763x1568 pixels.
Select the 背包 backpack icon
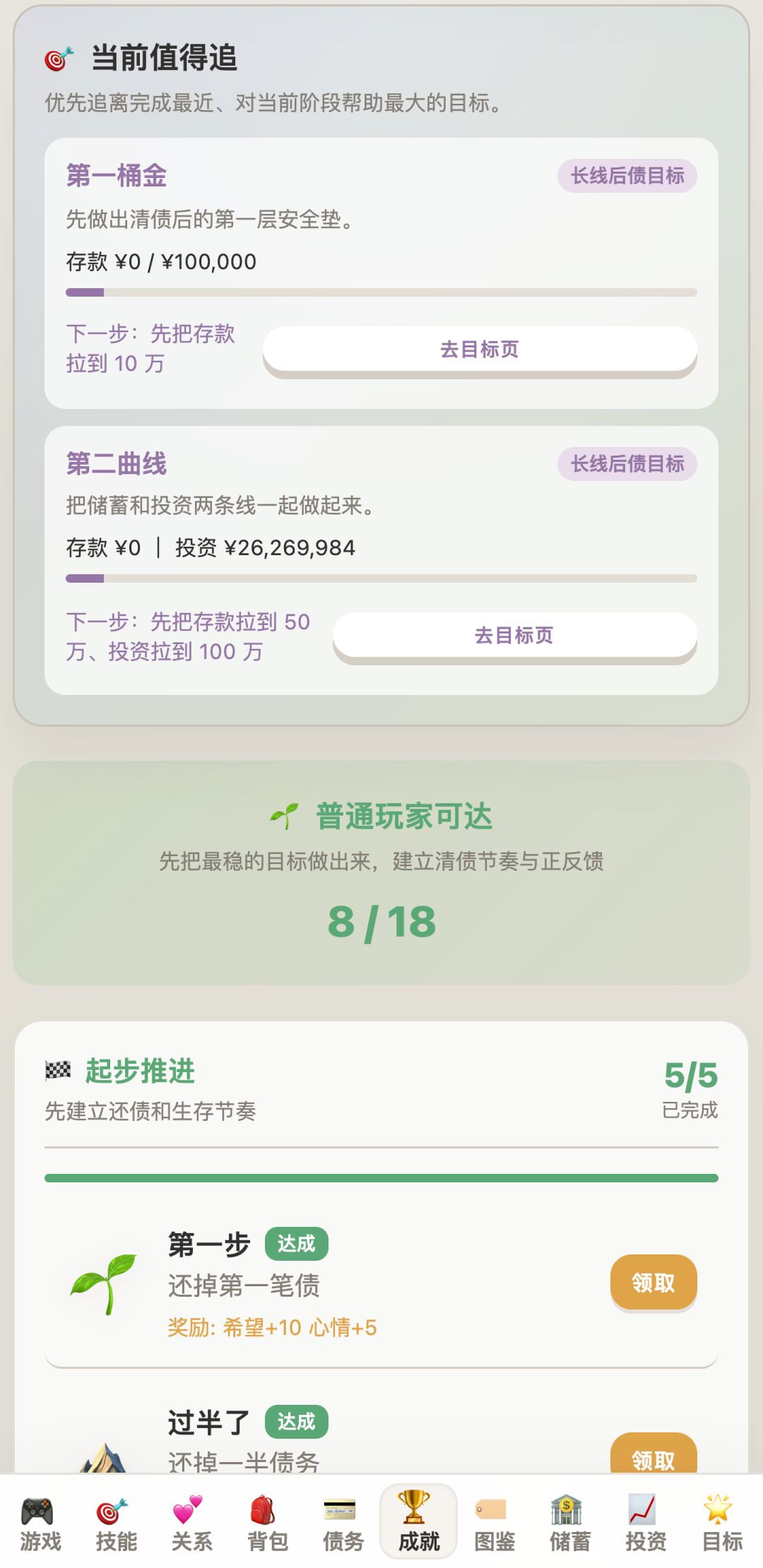[x=269, y=1522]
